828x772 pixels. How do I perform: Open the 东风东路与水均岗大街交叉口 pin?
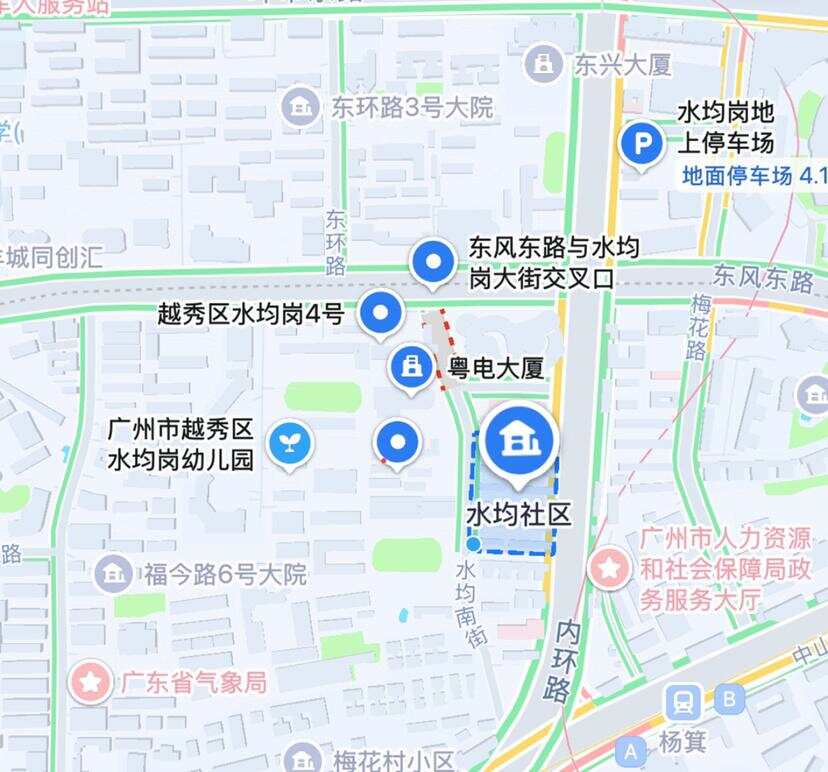[x=433, y=263]
